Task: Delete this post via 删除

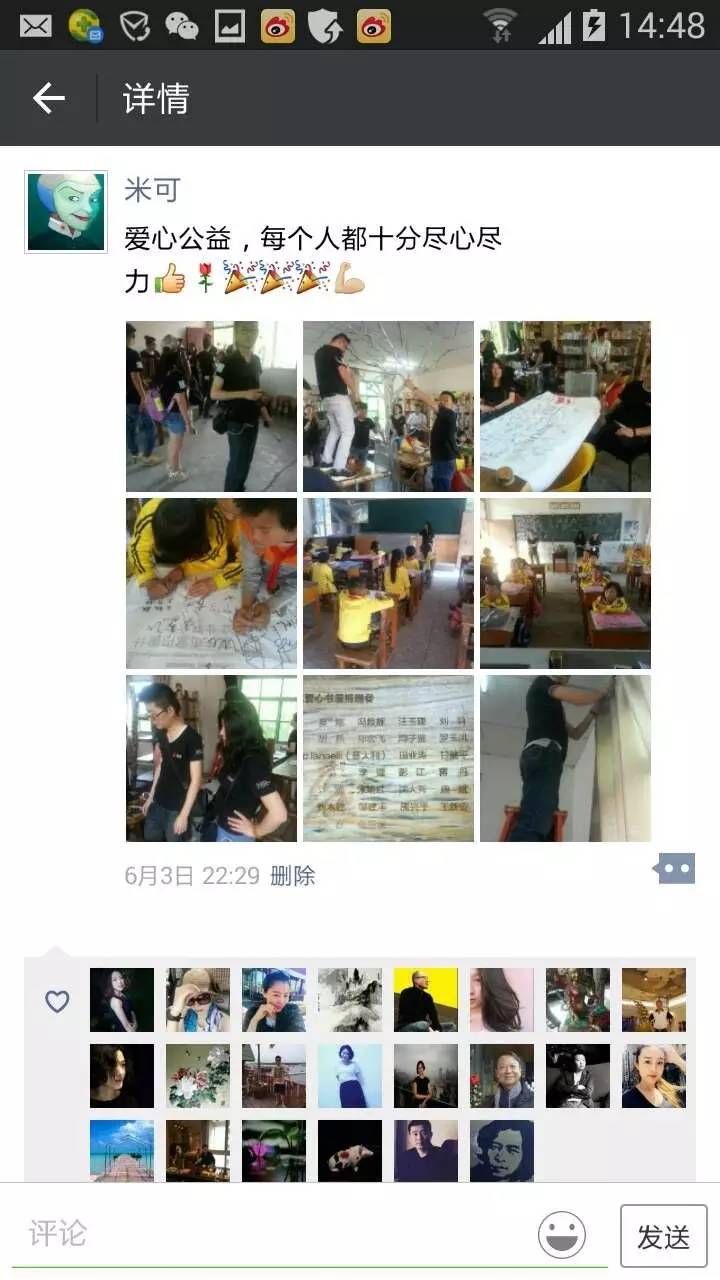Action: tap(292, 876)
